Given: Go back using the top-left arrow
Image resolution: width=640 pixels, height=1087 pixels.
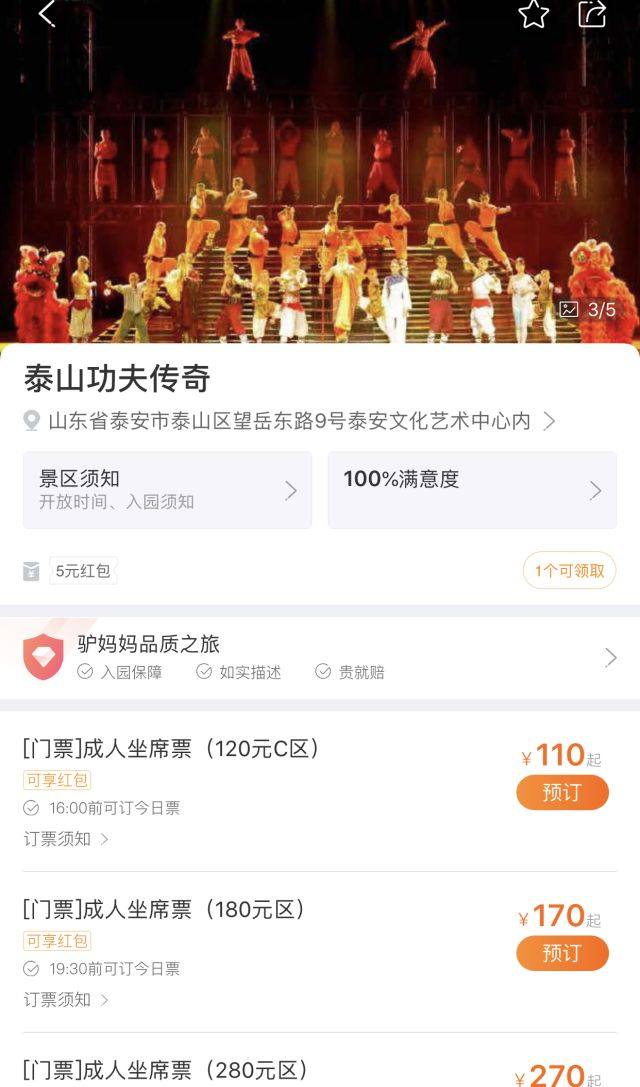Looking at the screenshot, I should tap(47, 14).
